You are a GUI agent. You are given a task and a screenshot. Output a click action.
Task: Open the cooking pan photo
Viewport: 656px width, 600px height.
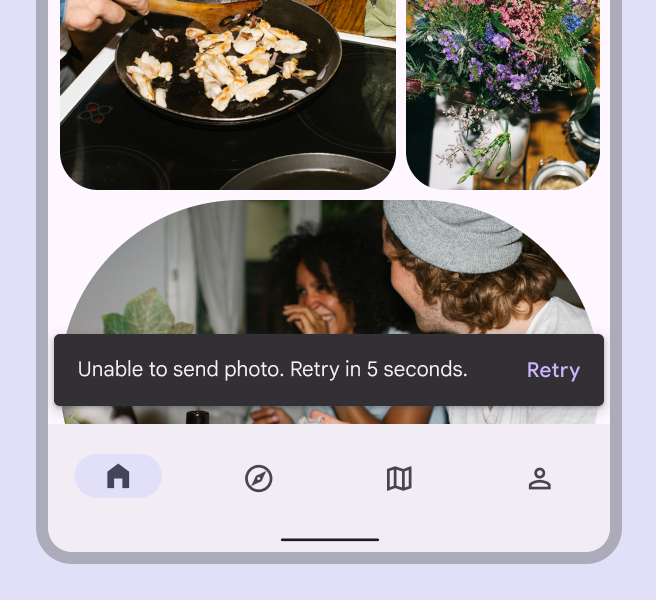(228, 95)
